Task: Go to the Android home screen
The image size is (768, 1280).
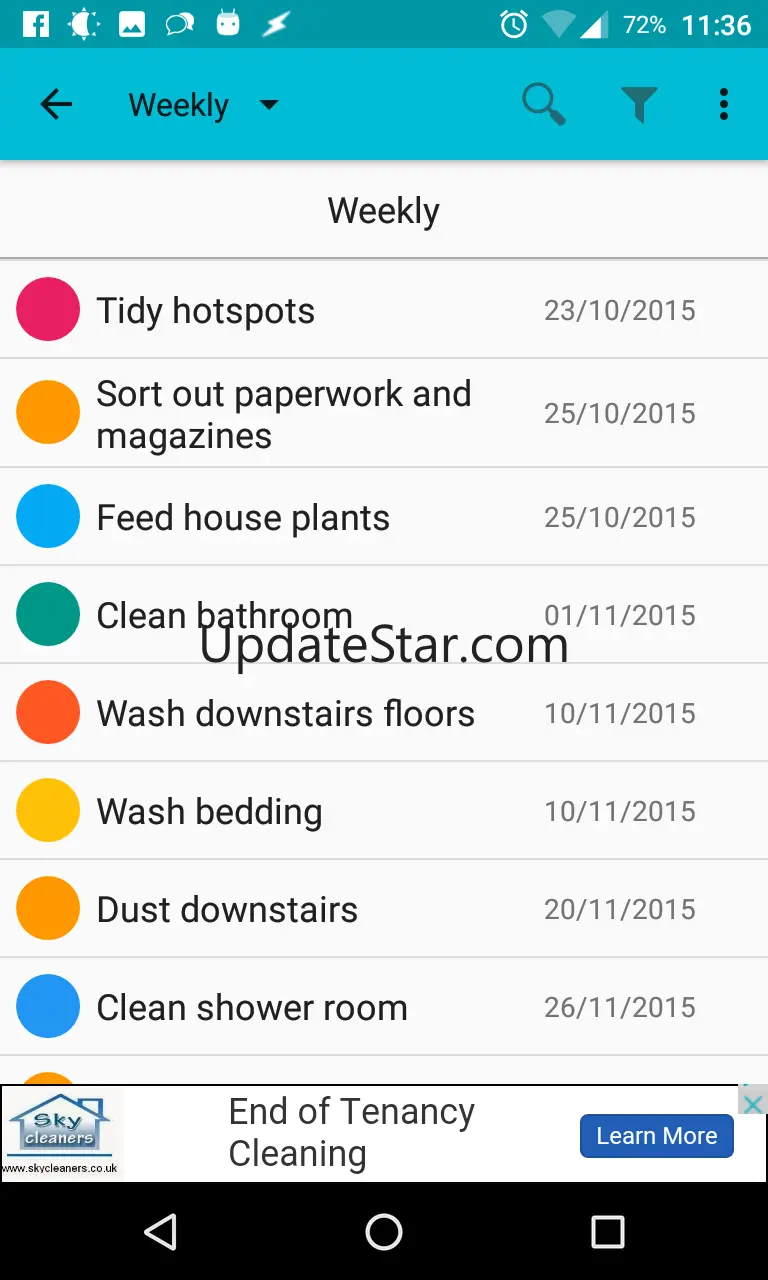Action: pos(384,1232)
